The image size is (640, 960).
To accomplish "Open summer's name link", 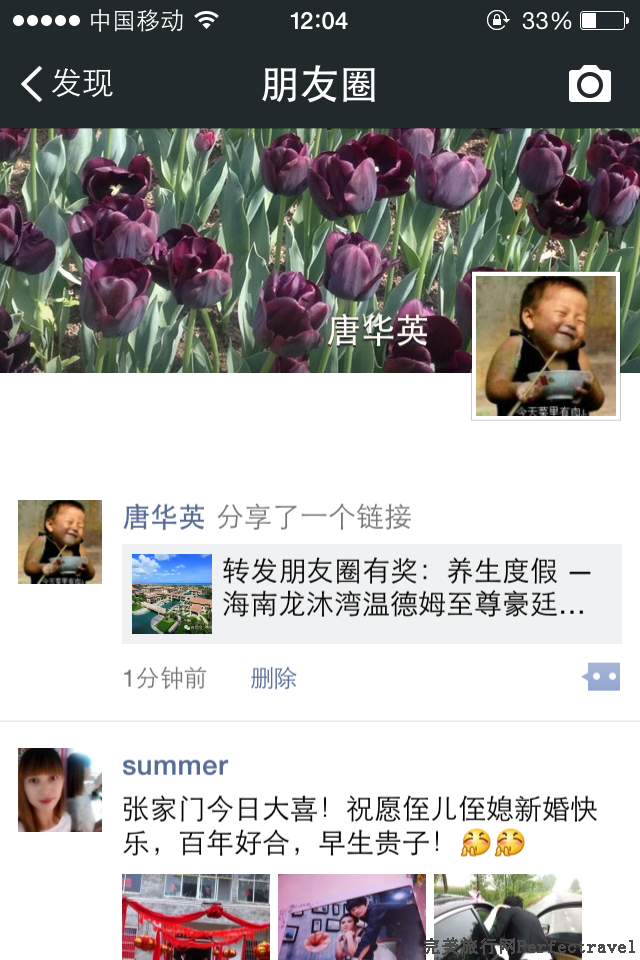I will point(175,767).
